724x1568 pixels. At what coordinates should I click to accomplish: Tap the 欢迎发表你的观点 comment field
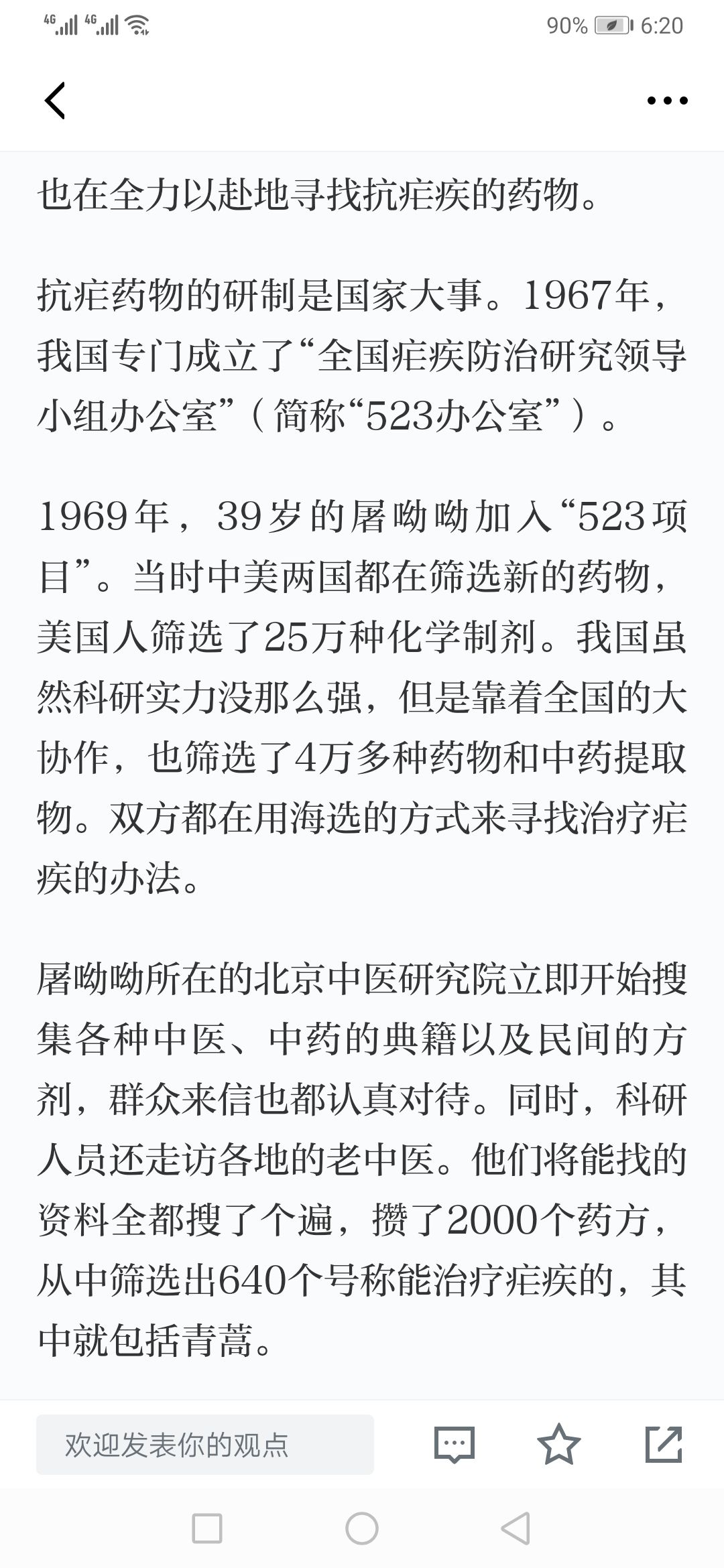pyautogui.click(x=205, y=1445)
